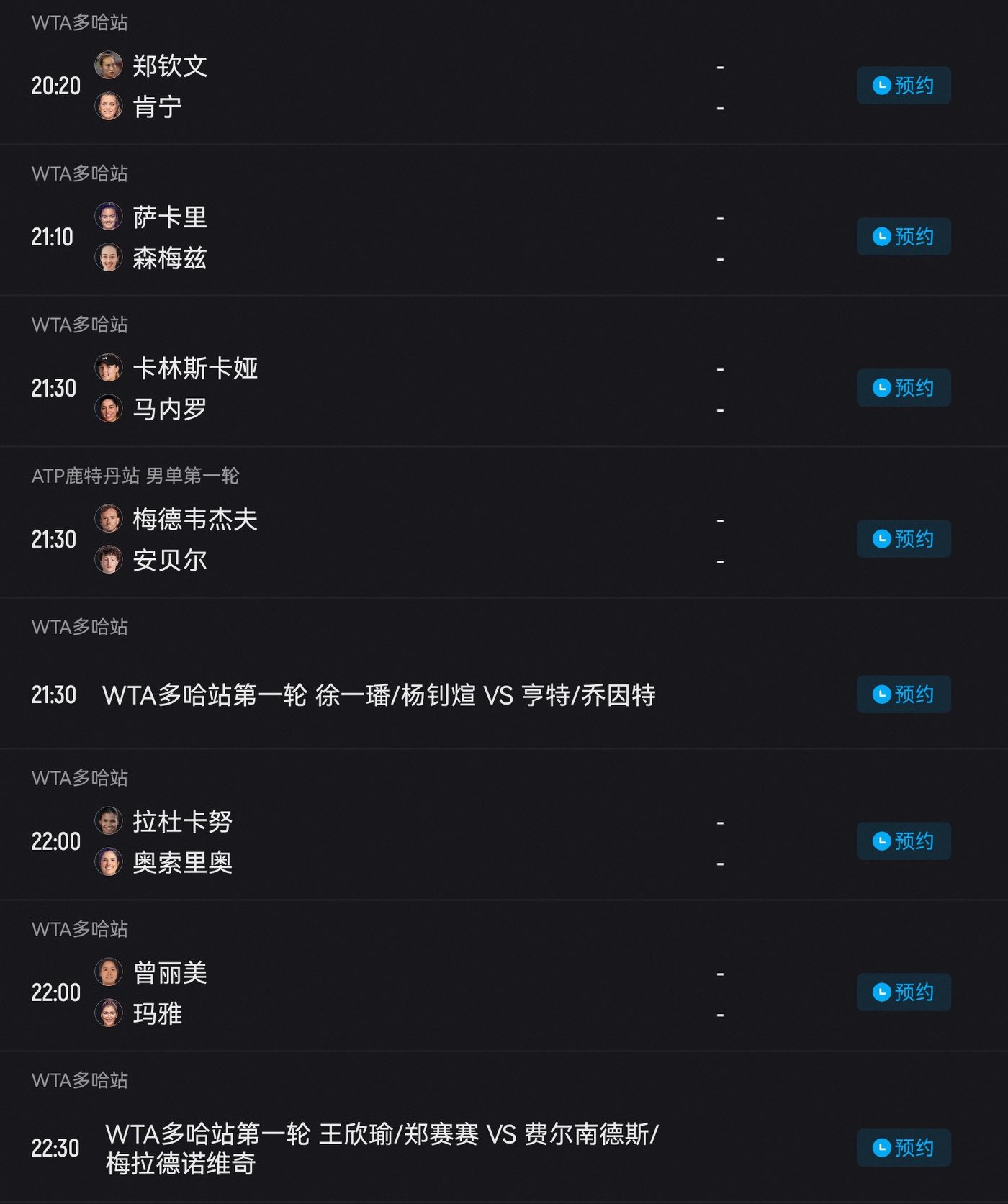Screen dimensions: 1008x1204
Task: Tap 预约 for 徐一璠/杨钊煊 doubles match
Action: click(x=903, y=694)
